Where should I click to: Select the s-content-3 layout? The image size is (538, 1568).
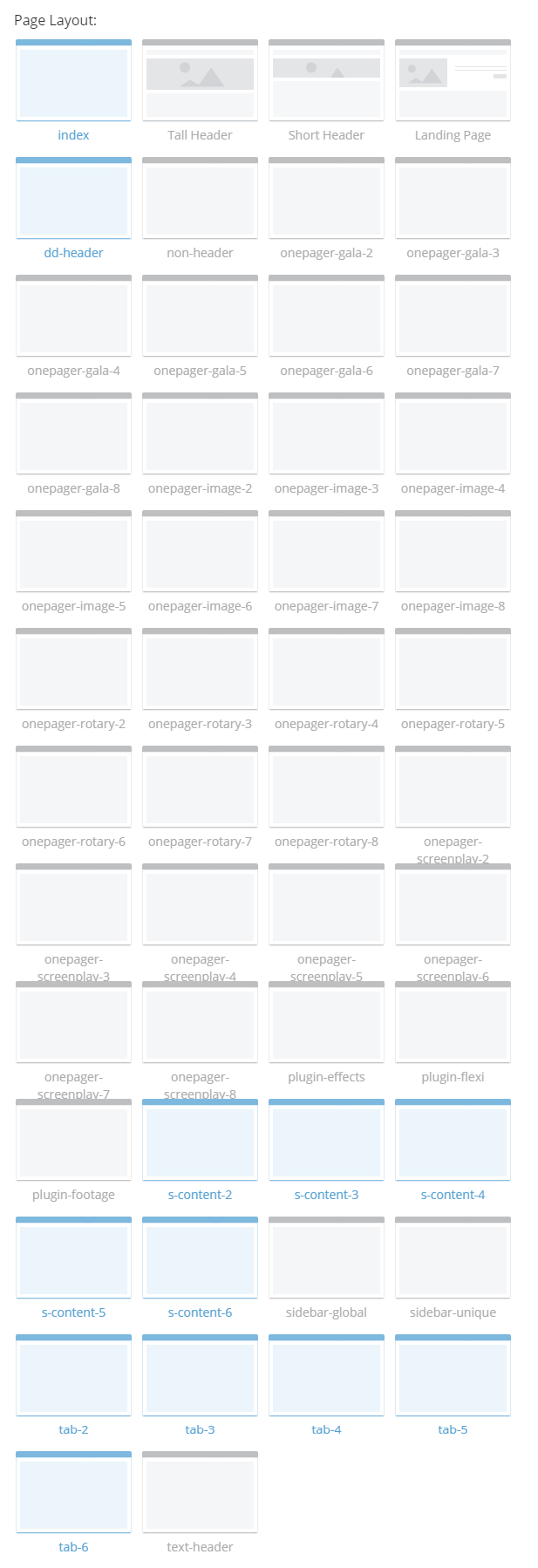(326, 1141)
